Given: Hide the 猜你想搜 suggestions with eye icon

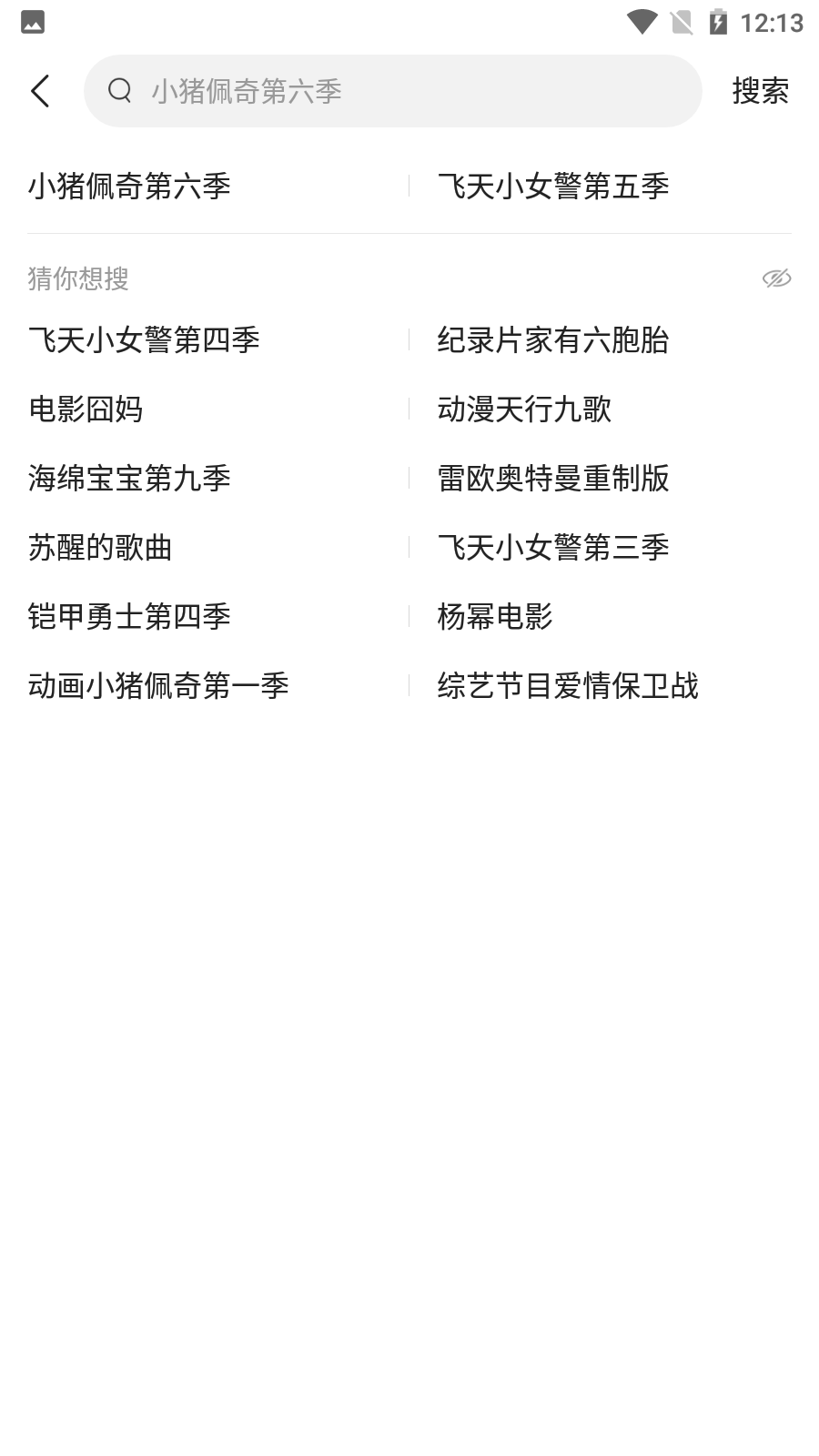Looking at the screenshot, I should pyautogui.click(x=776, y=278).
